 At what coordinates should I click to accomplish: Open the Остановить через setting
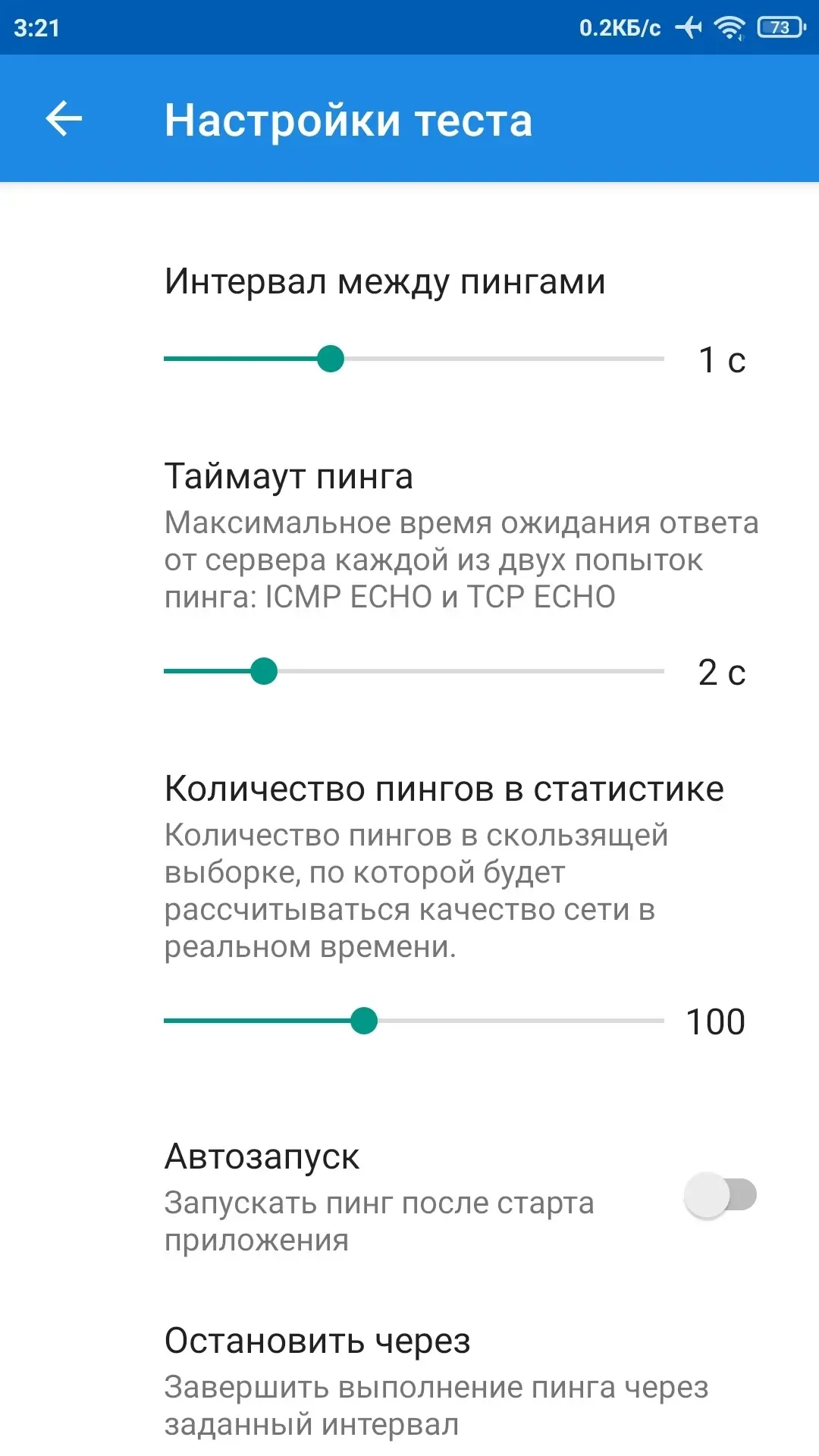point(409,1380)
